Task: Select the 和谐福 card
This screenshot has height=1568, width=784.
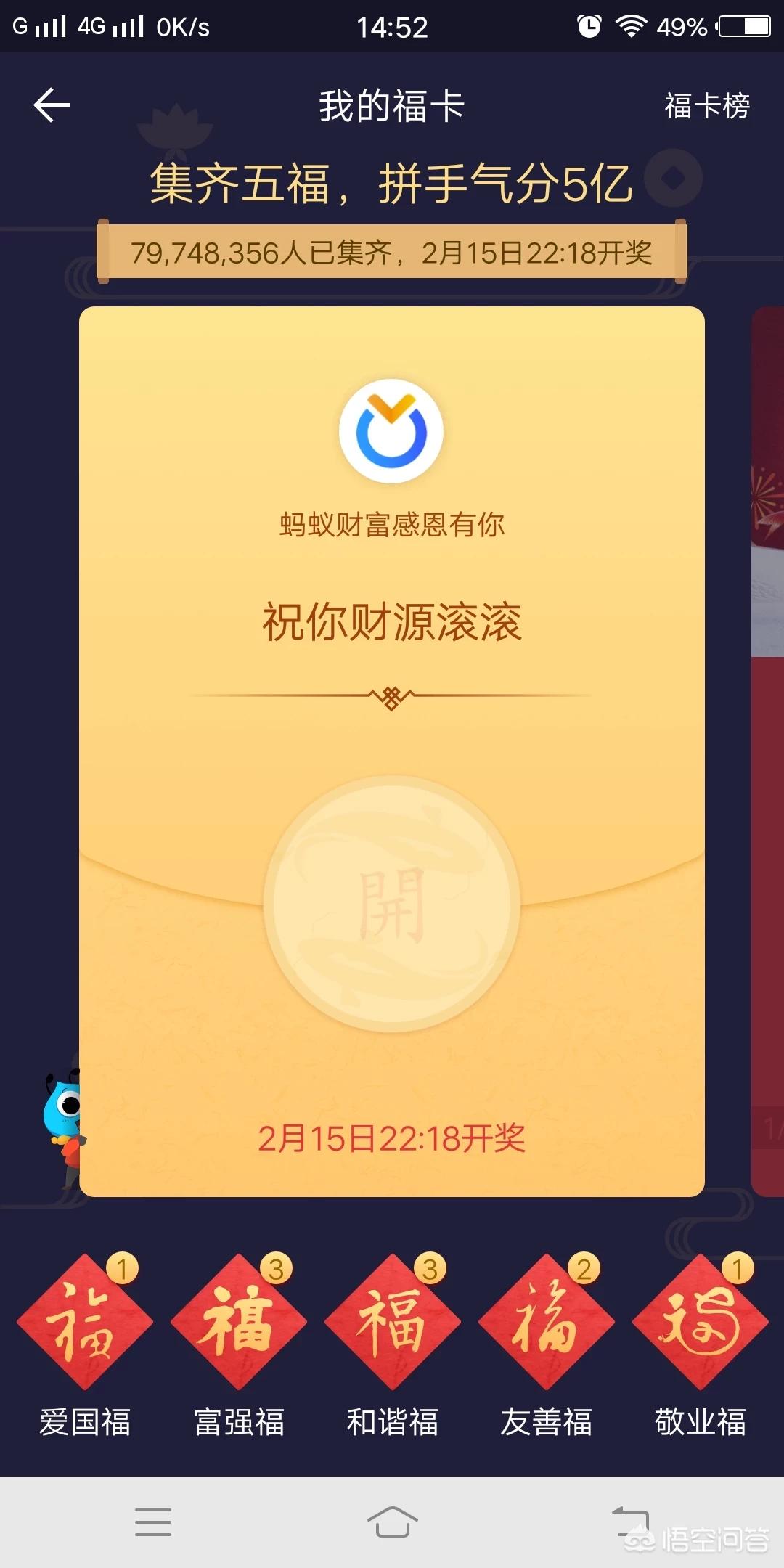Action: (x=392, y=1323)
